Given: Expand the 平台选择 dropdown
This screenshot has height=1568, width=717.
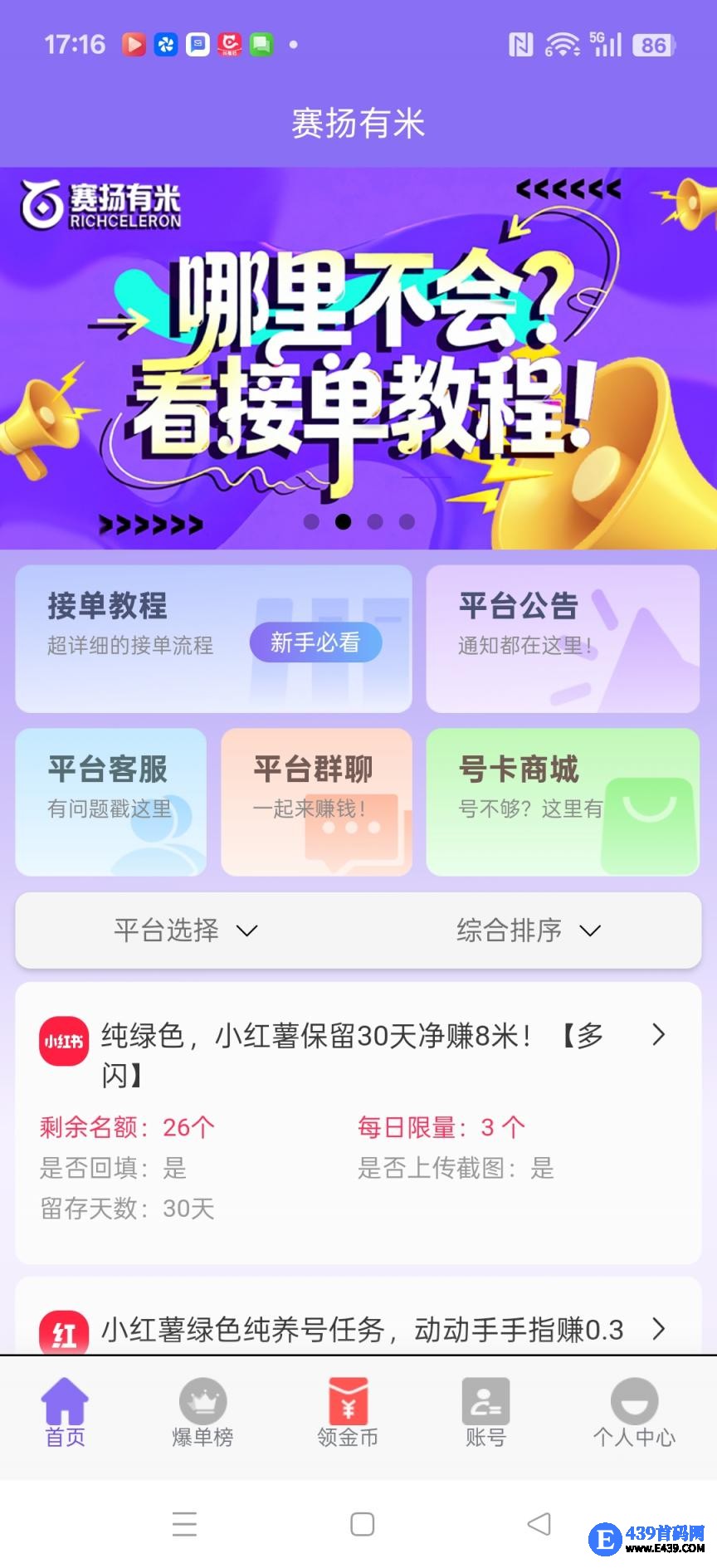Looking at the screenshot, I should click(186, 930).
